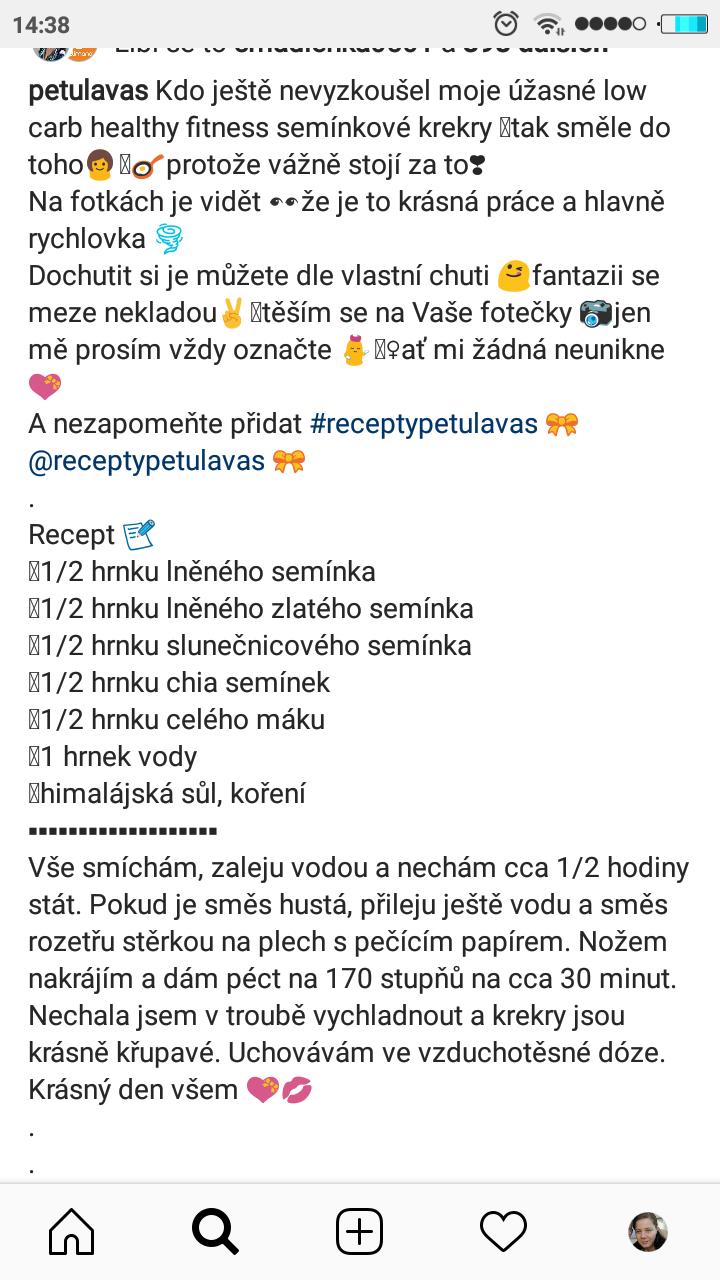Open the petulavas username link
The height and width of the screenshot is (1280, 720).
click(89, 91)
